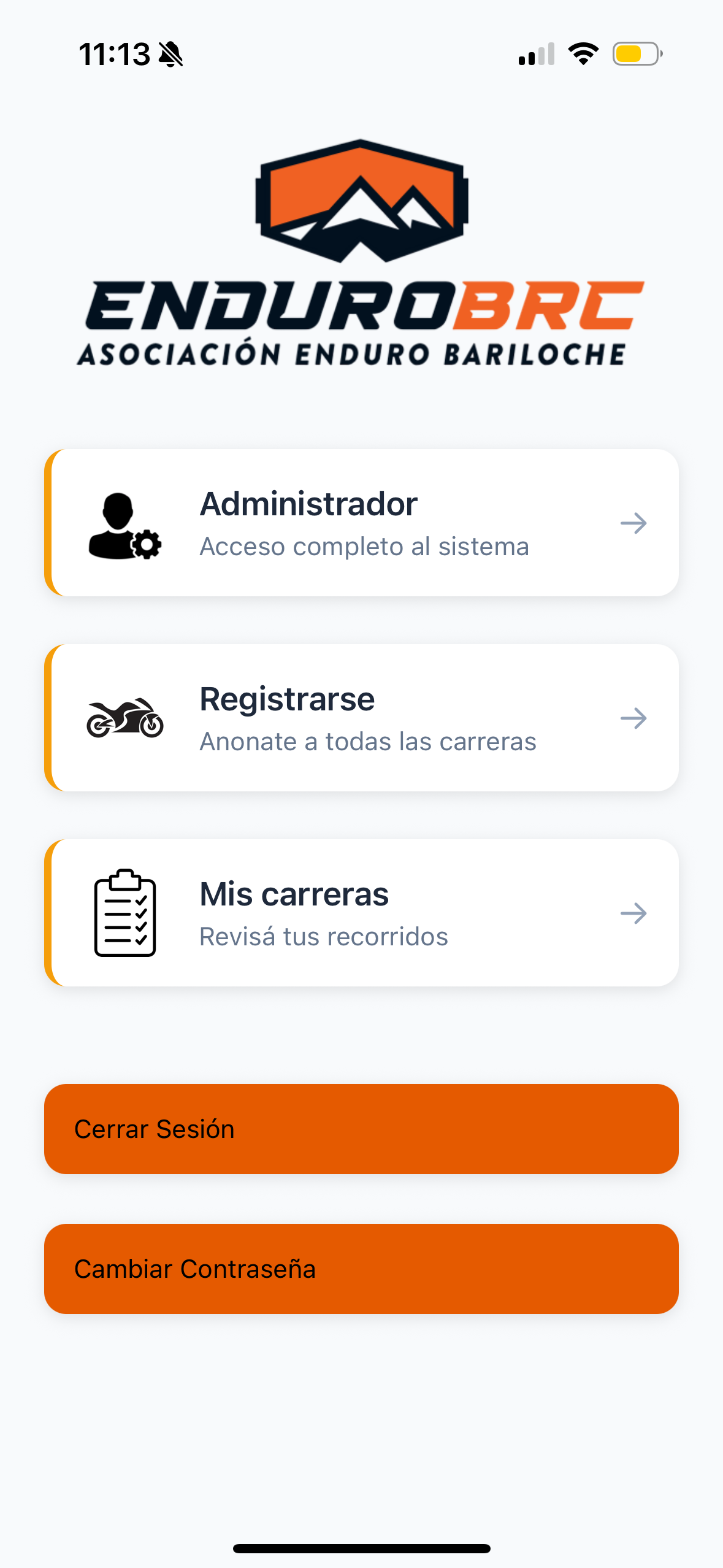Open the Mis carreras card
This screenshot has width=723, height=1568.
(x=361, y=913)
